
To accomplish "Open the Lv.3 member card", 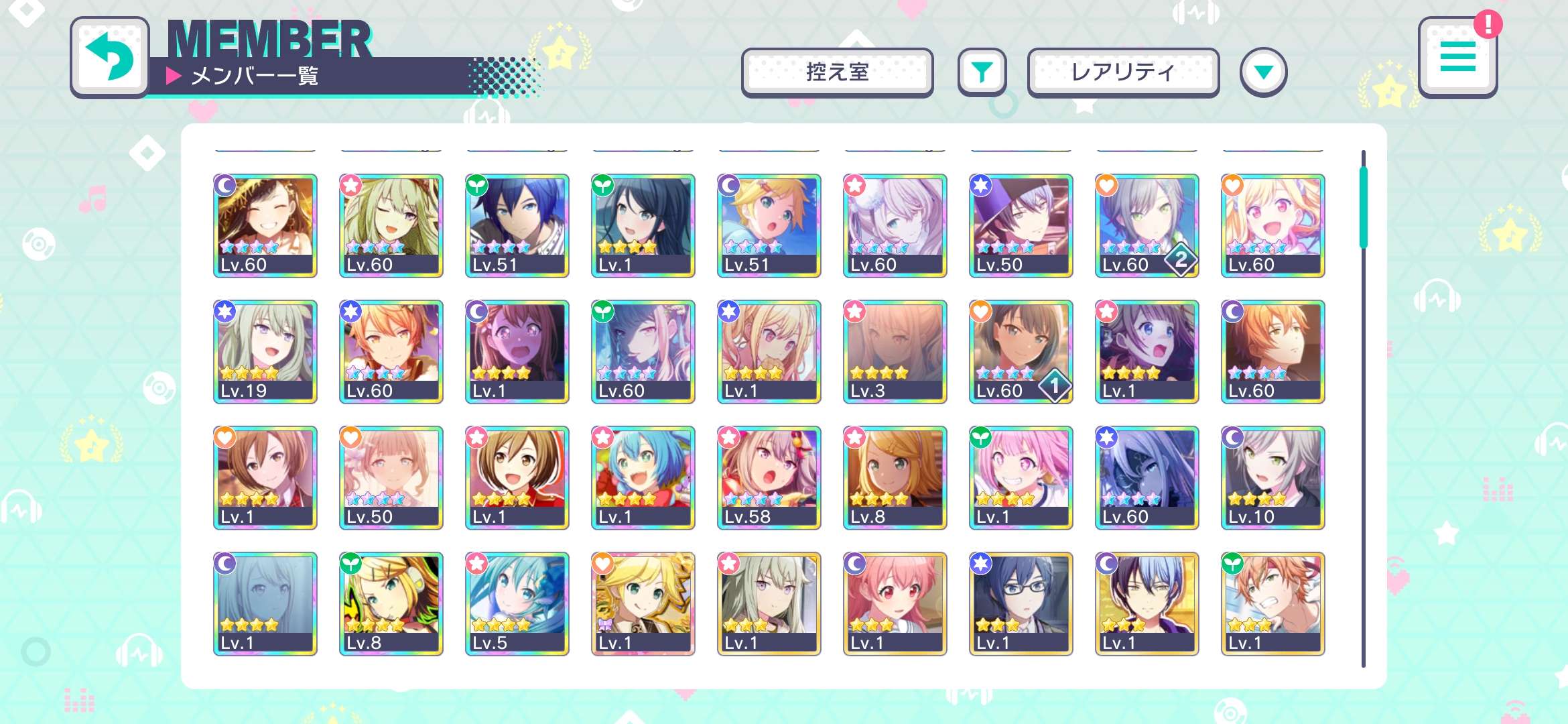I will (895, 351).
